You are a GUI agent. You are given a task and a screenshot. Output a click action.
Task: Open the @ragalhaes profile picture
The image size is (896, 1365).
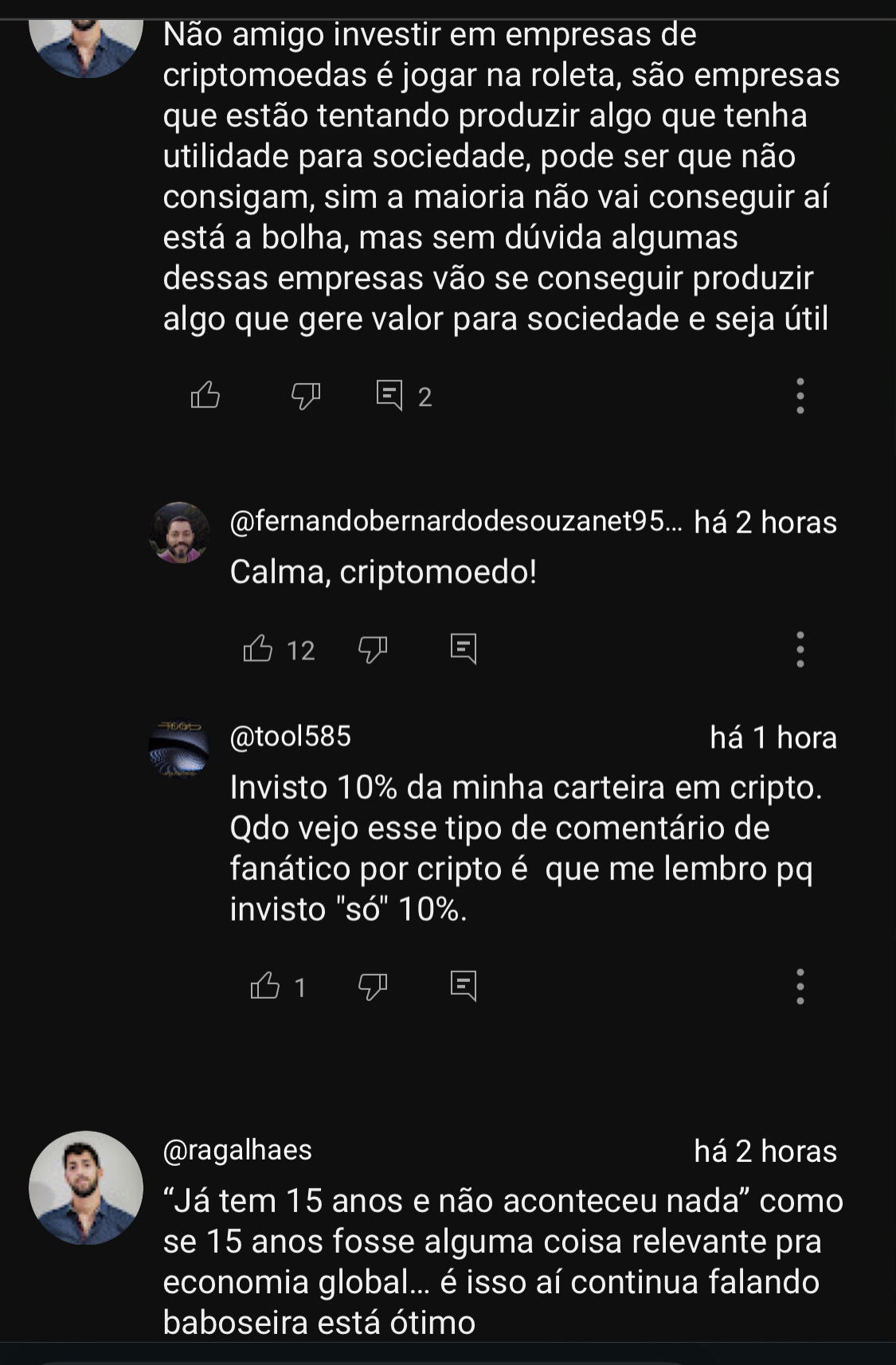click(86, 1187)
